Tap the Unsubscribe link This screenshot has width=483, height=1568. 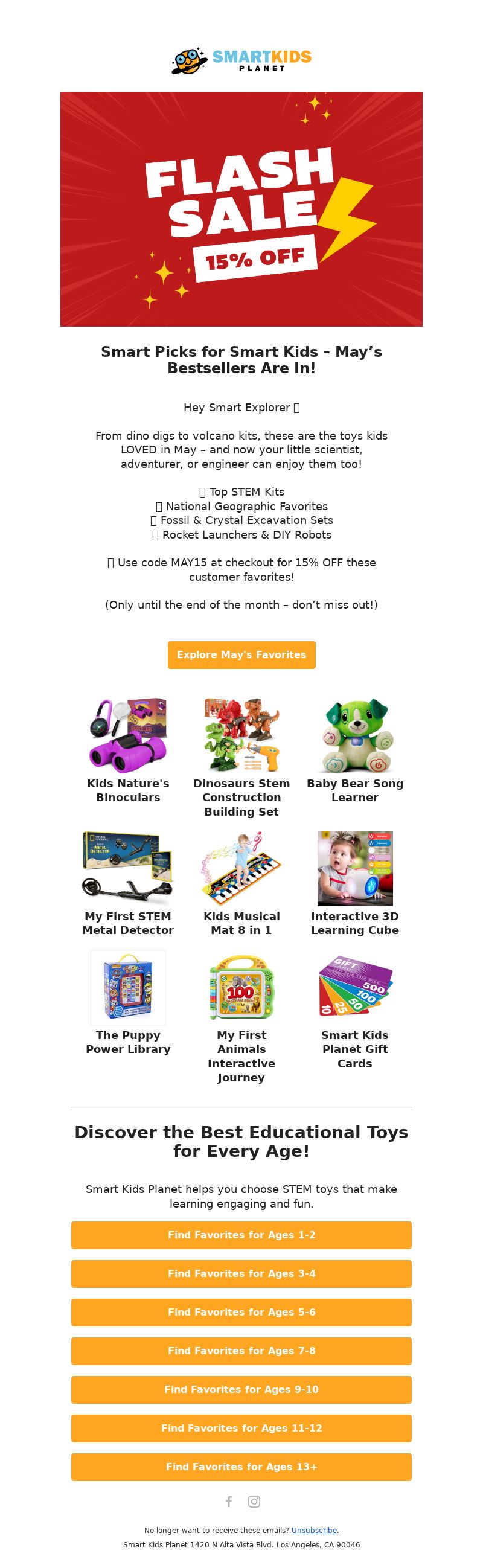click(314, 1530)
